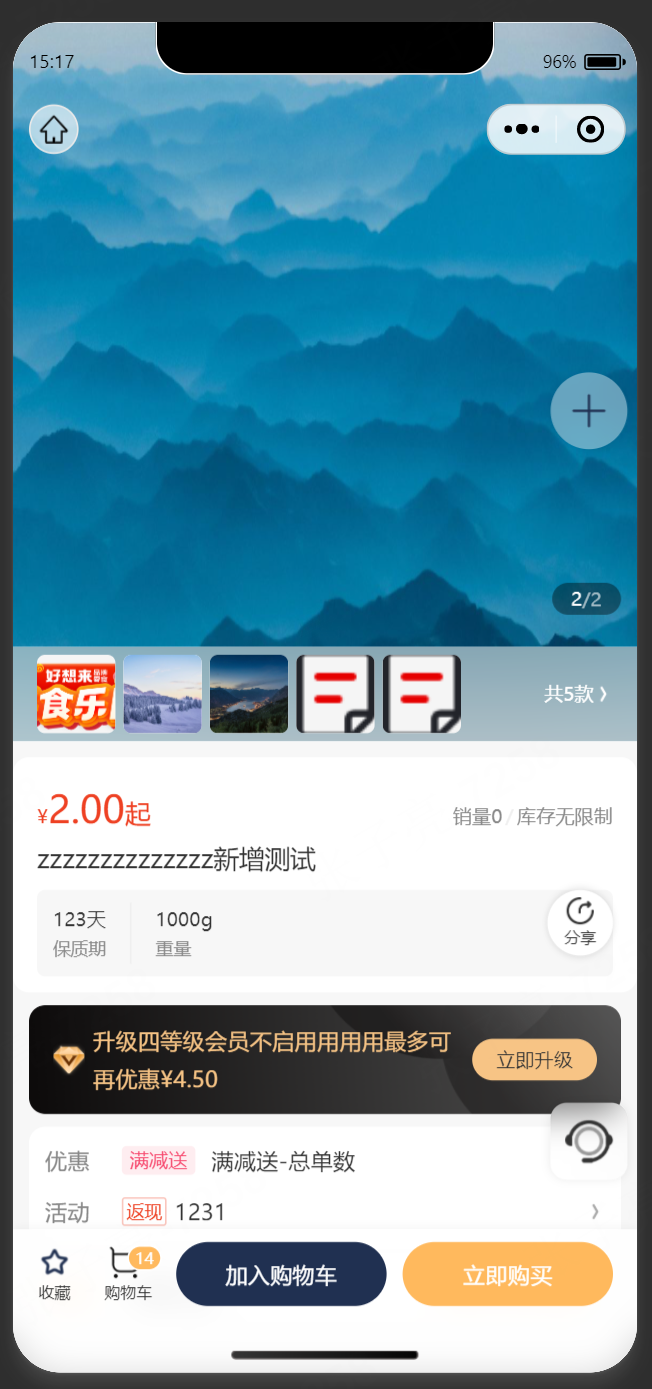Contact customer service headset icon
This screenshot has height=1389, width=652.
tap(589, 1141)
